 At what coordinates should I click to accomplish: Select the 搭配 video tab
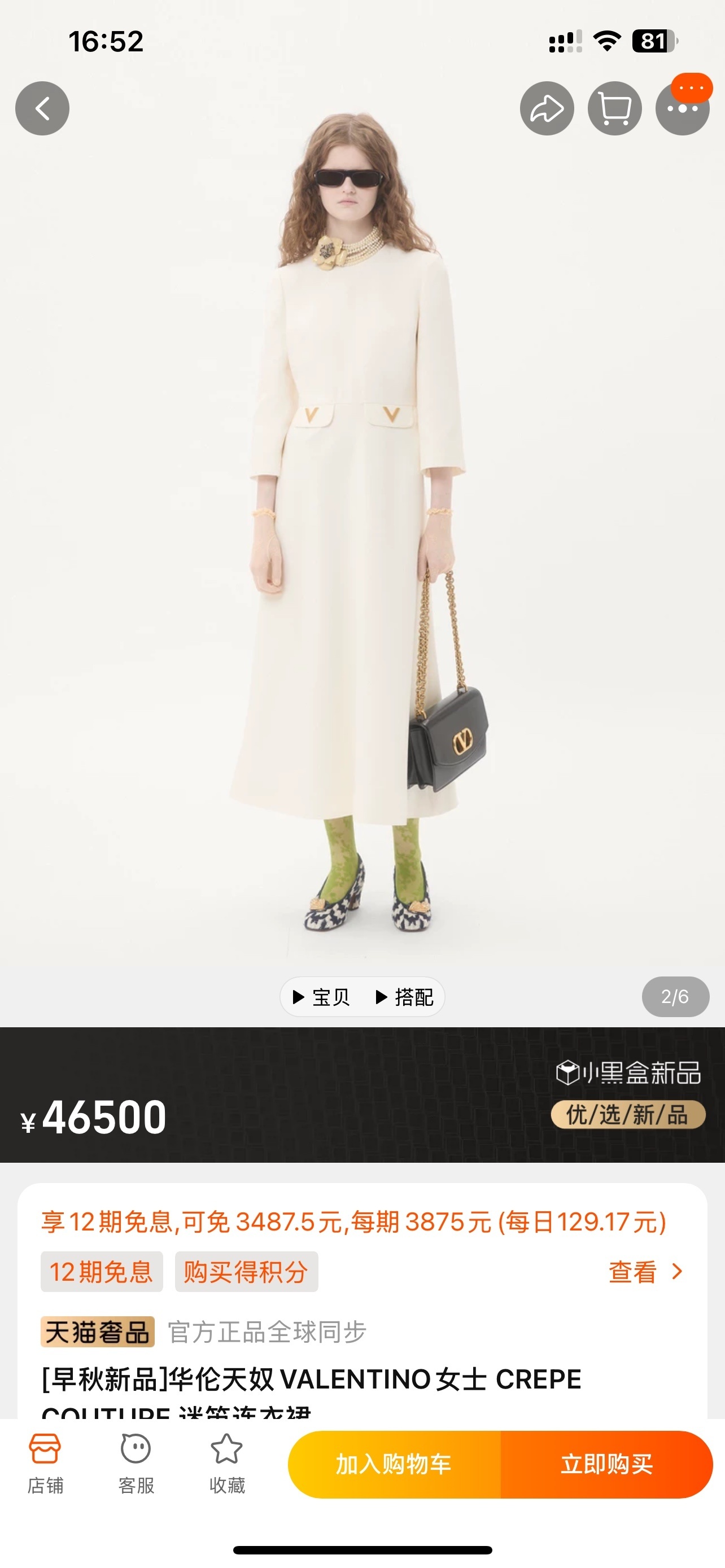click(x=405, y=996)
